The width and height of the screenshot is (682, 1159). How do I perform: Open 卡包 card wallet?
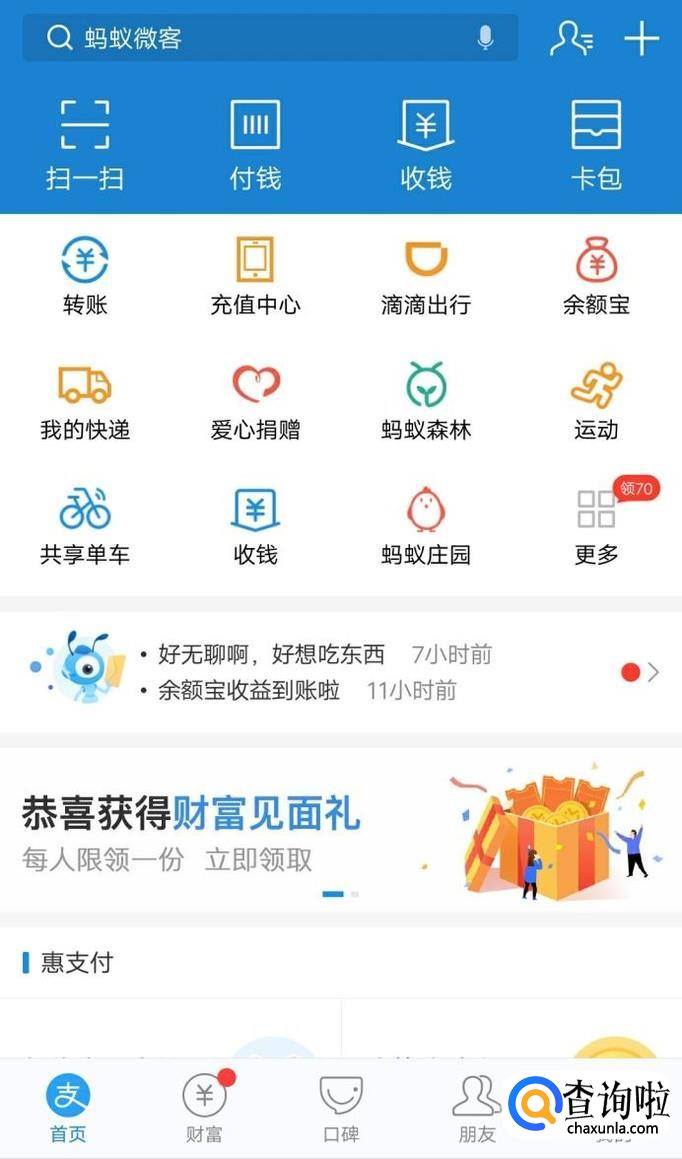tap(596, 145)
